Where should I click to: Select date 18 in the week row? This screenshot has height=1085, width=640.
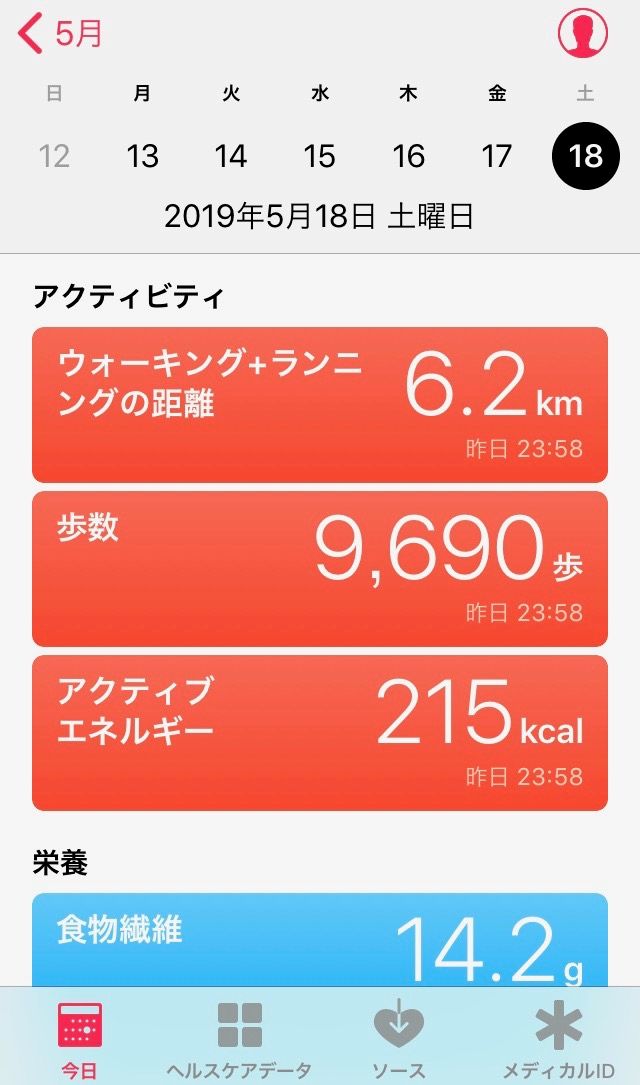(x=585, y=156)
